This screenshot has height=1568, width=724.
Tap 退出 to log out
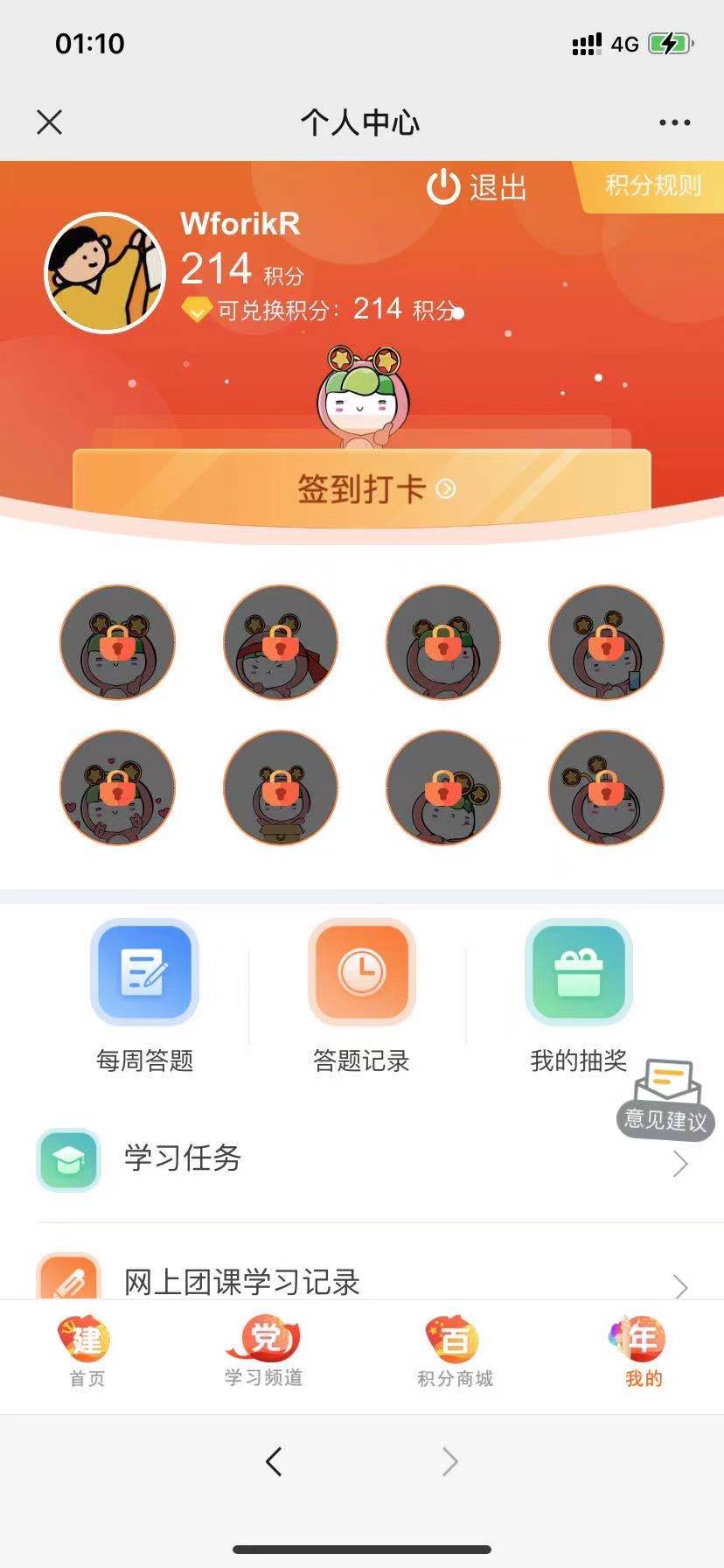(477, 187)
